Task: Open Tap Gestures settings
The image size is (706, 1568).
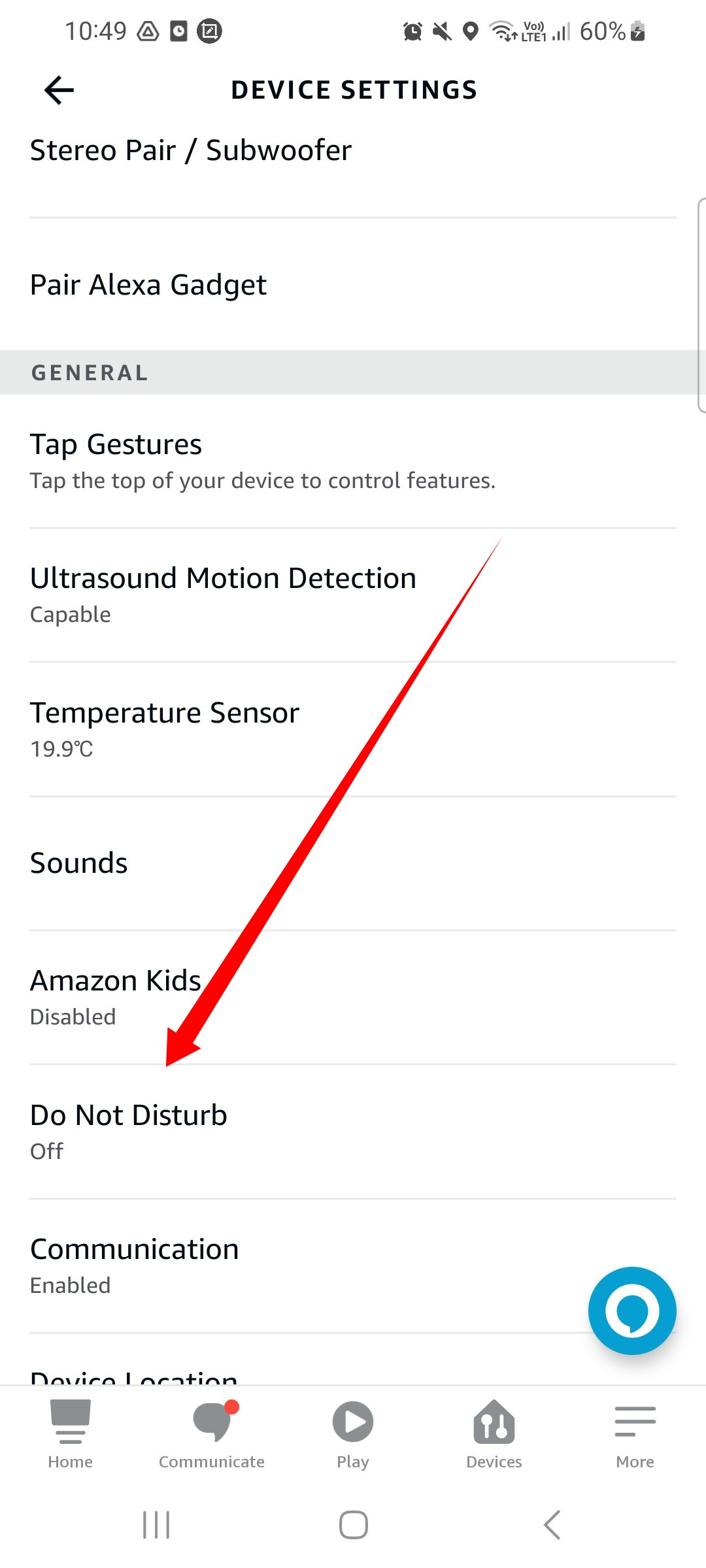Action: tap(353, 461)
